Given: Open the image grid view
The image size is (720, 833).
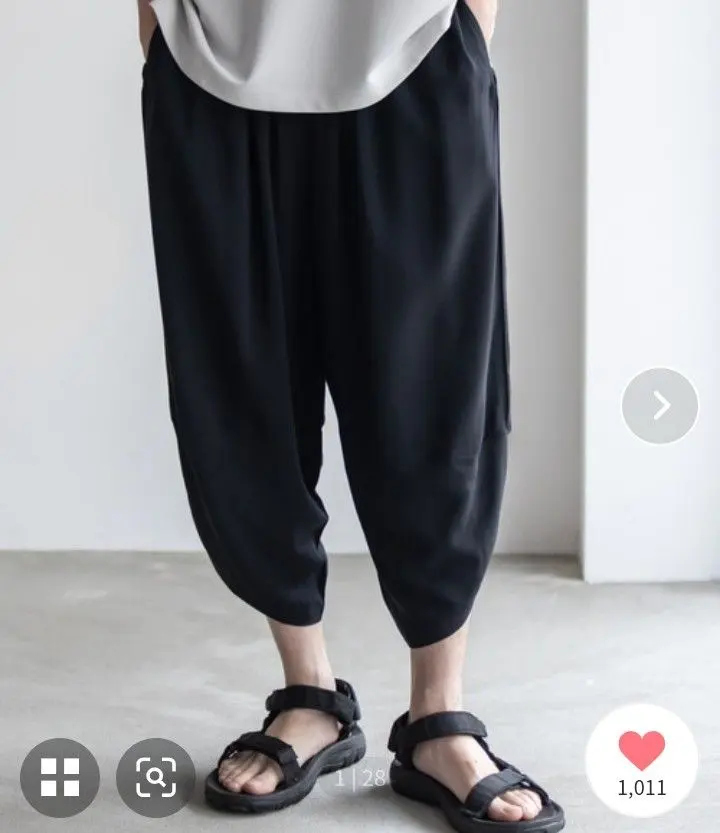Looking at the screenshot, I should pyautogui.click(x=59, y=777).
